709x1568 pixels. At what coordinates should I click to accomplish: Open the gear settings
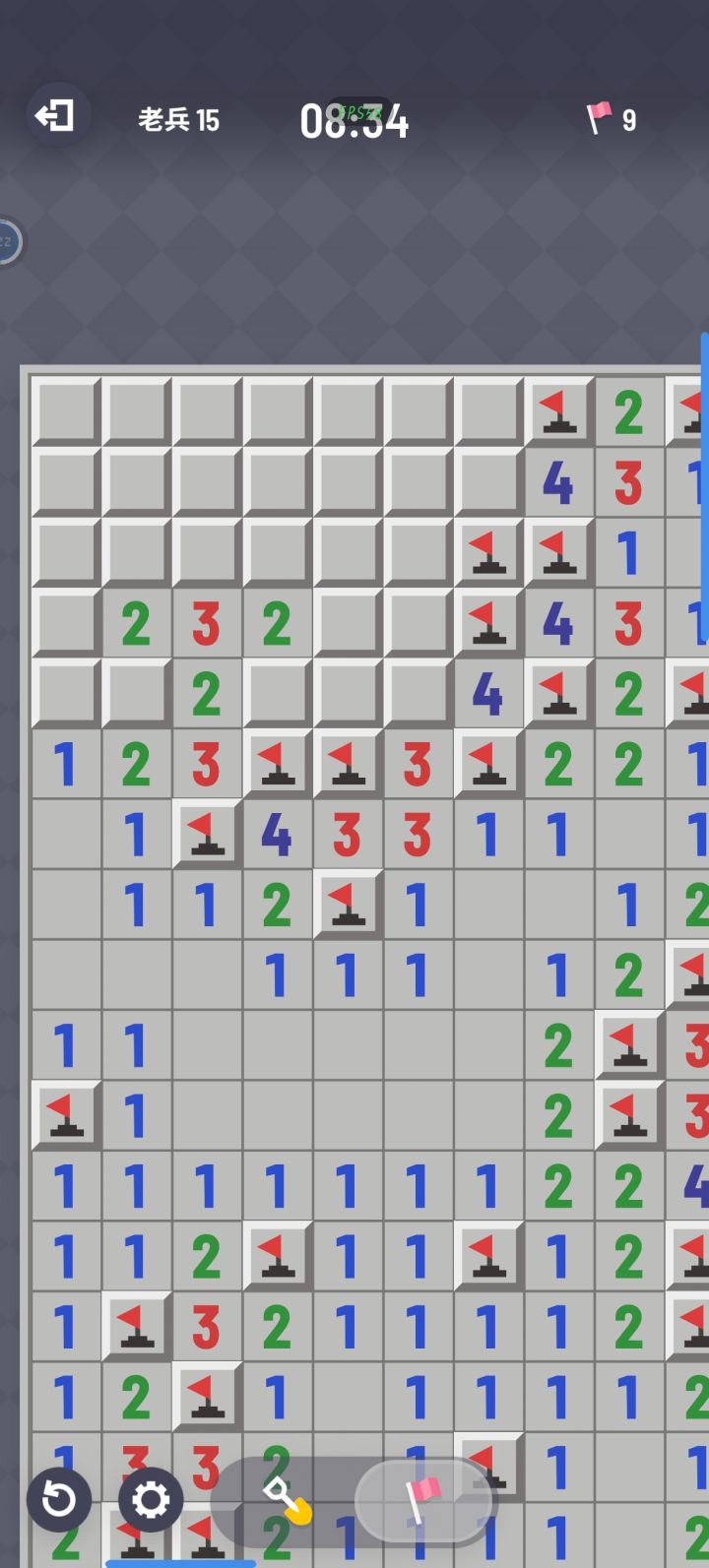151,1499
